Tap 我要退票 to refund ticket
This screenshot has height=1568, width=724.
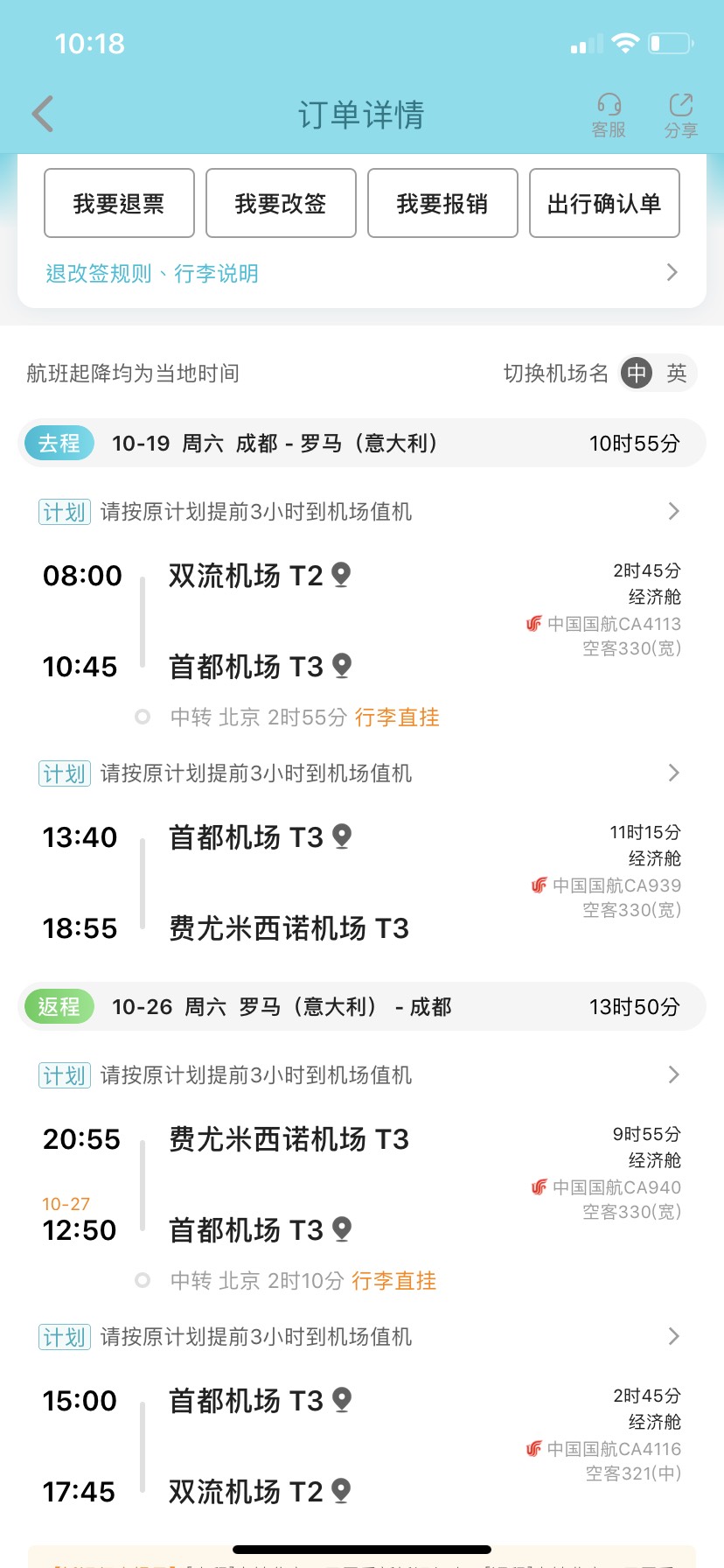coord(119,203)
